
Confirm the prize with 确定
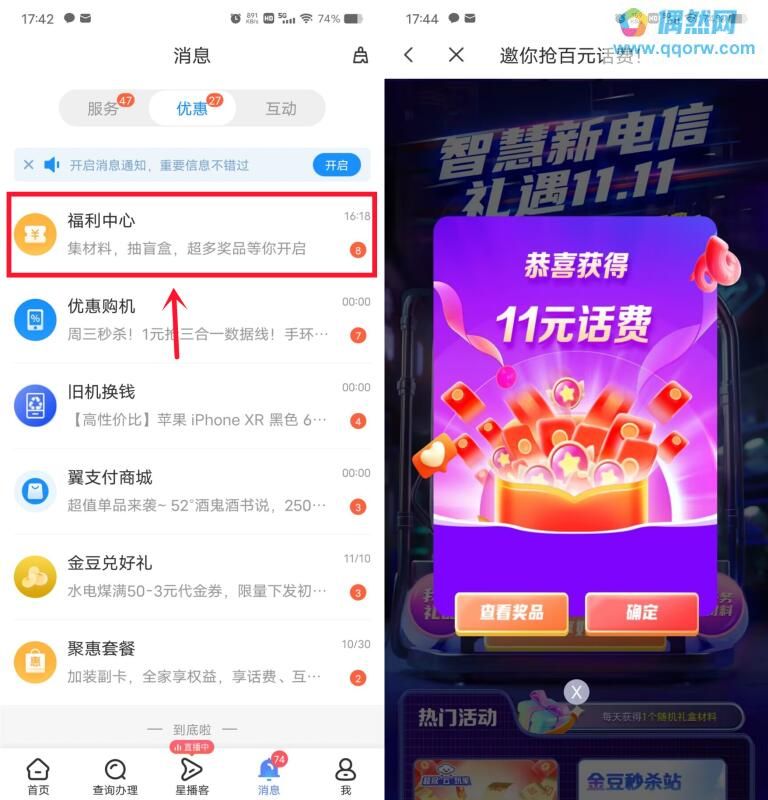pyautogui.click(x=641, y=613)
